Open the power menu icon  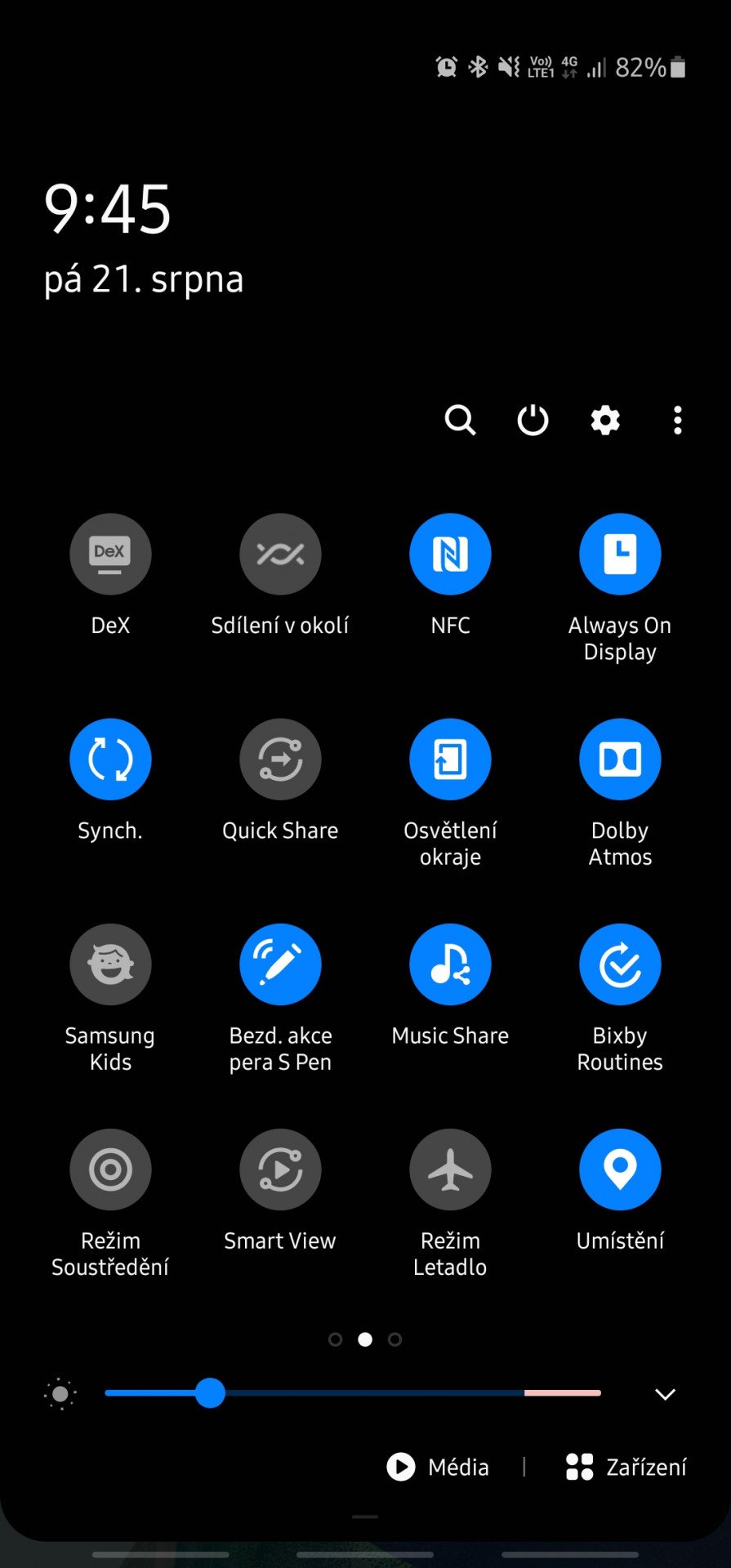pos(533,421)
